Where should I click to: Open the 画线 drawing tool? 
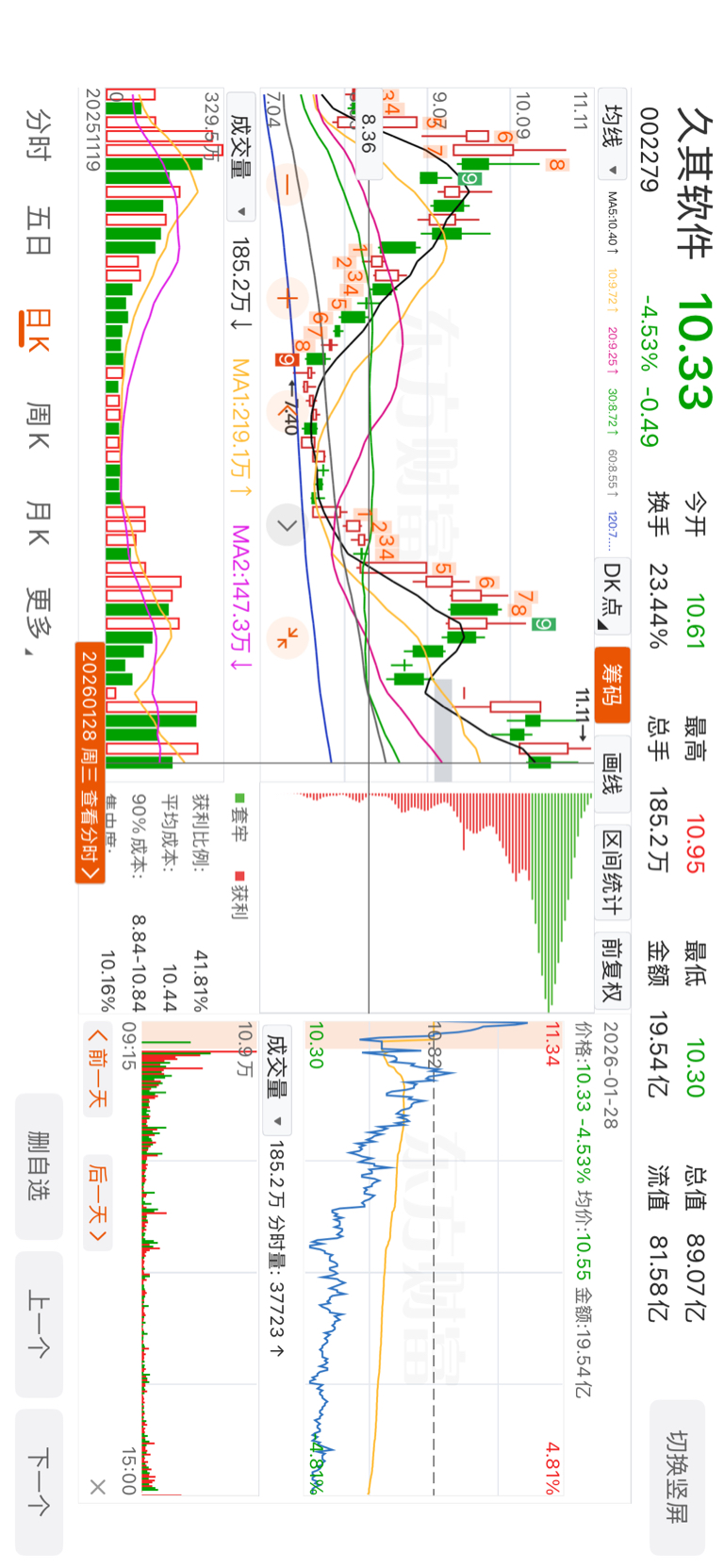pyautogui.click(x=613, y=774)
